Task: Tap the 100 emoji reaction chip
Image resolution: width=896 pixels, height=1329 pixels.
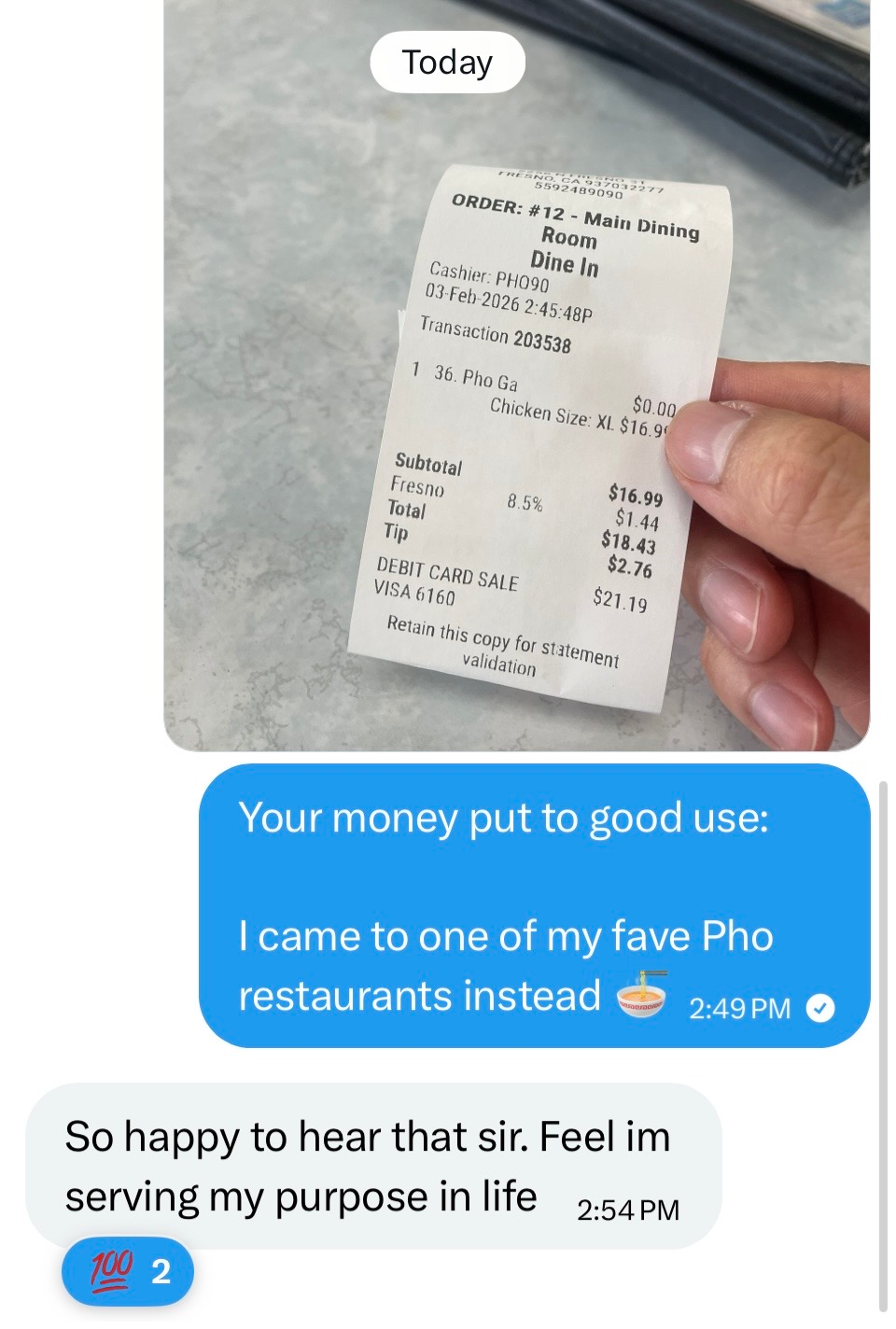Action: pyautogui.click(x=128, y=1271)
